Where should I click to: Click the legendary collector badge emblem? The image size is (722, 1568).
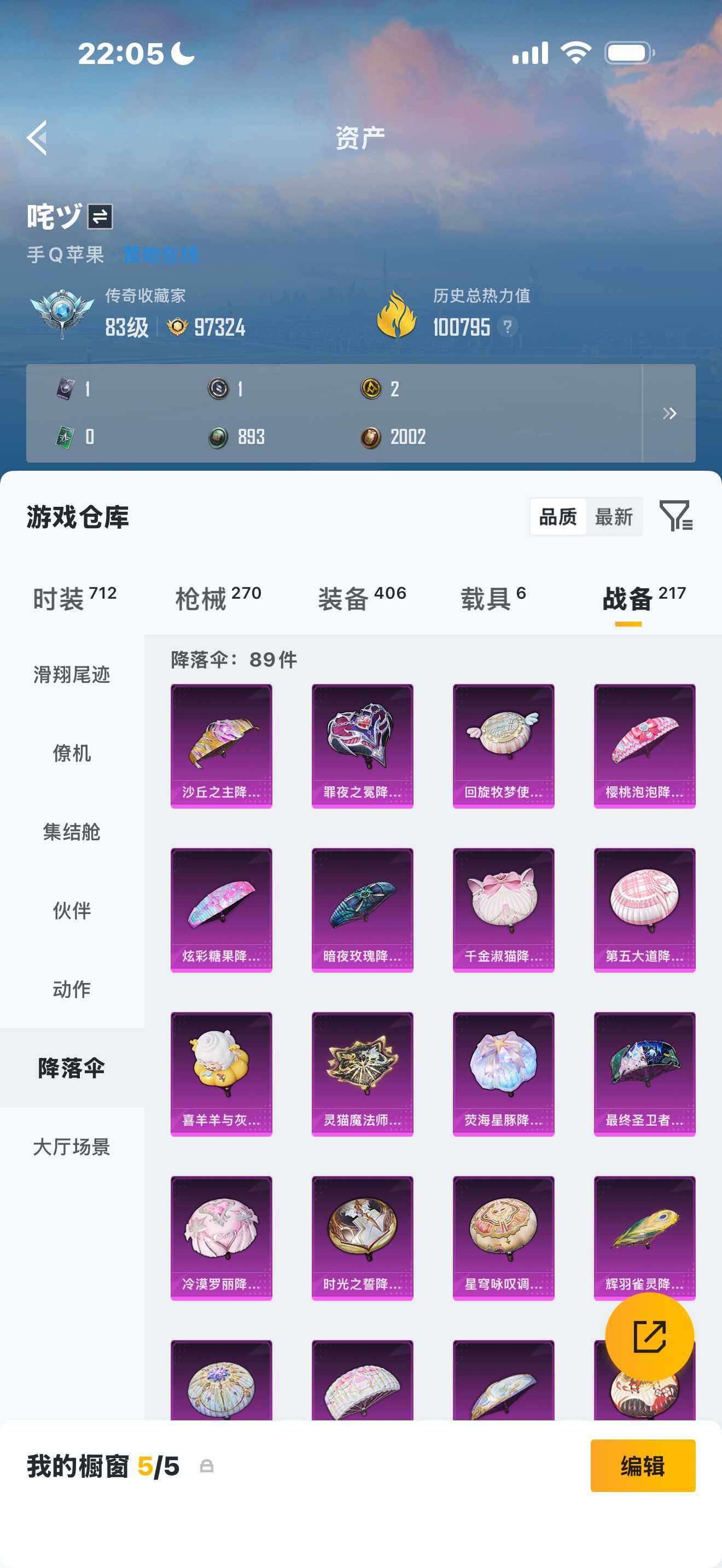click(61, 312)
